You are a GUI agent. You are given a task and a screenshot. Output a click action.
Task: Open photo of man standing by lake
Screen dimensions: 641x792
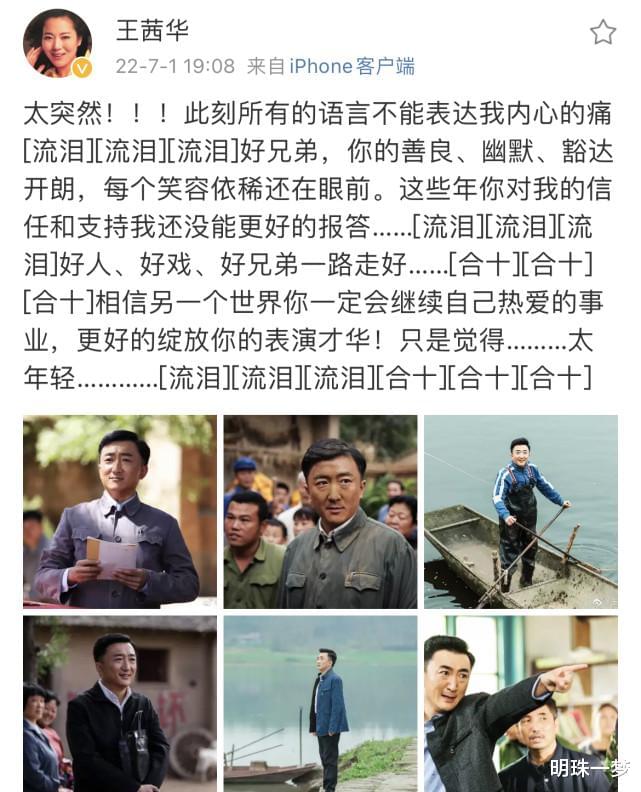(320, 703)
